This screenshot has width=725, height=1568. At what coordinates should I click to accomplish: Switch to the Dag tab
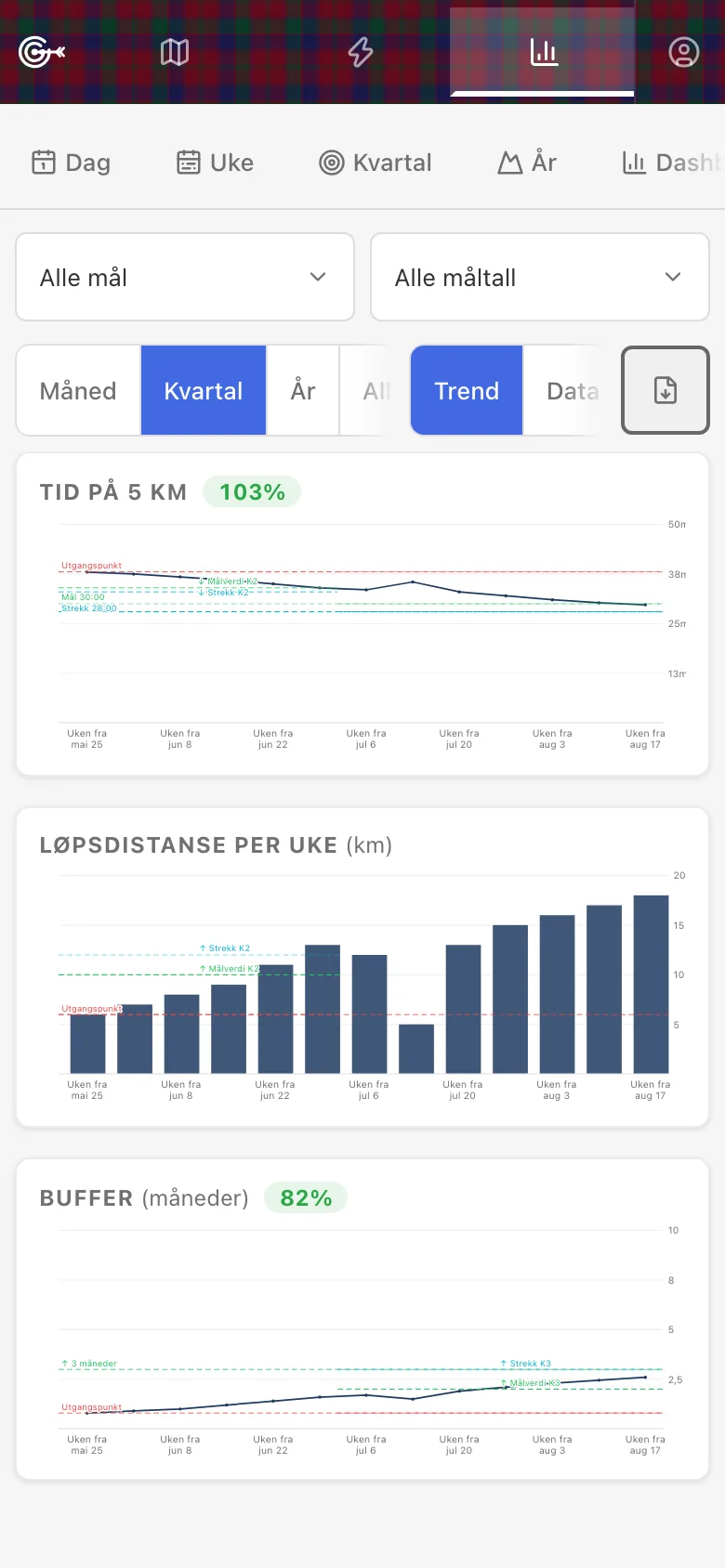(x=72, y=163)
